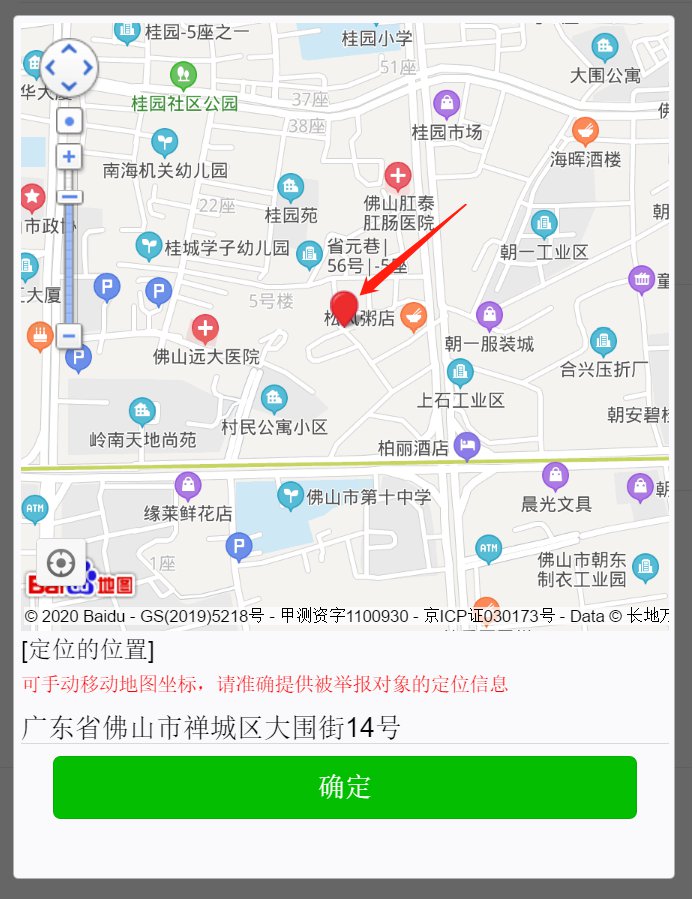The width and height of the screenshot is (693, 899).
Task: Pan the map left with the left arrow
Action: [x=51, y=68]
